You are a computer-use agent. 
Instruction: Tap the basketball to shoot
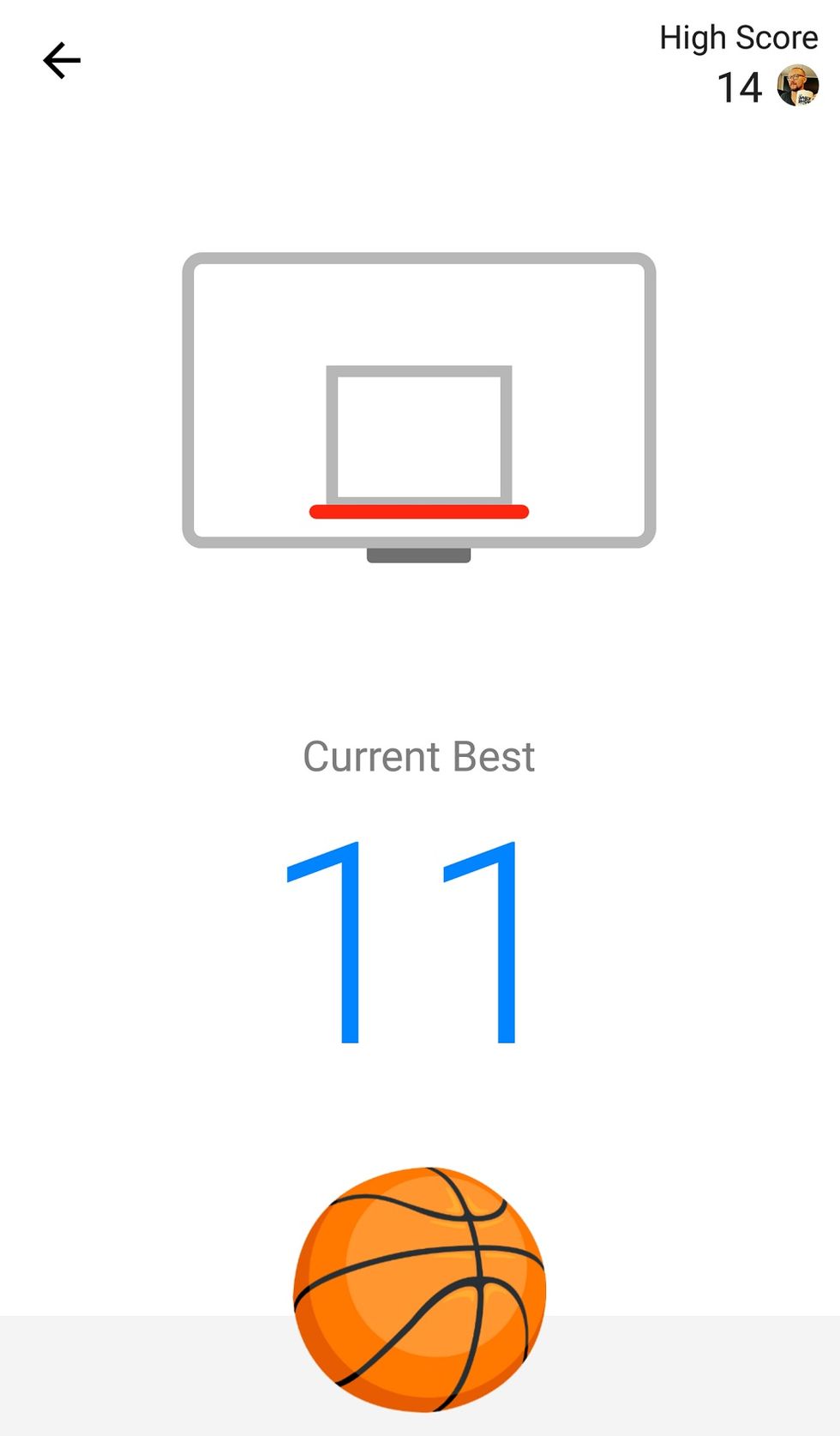point(420,1289)
